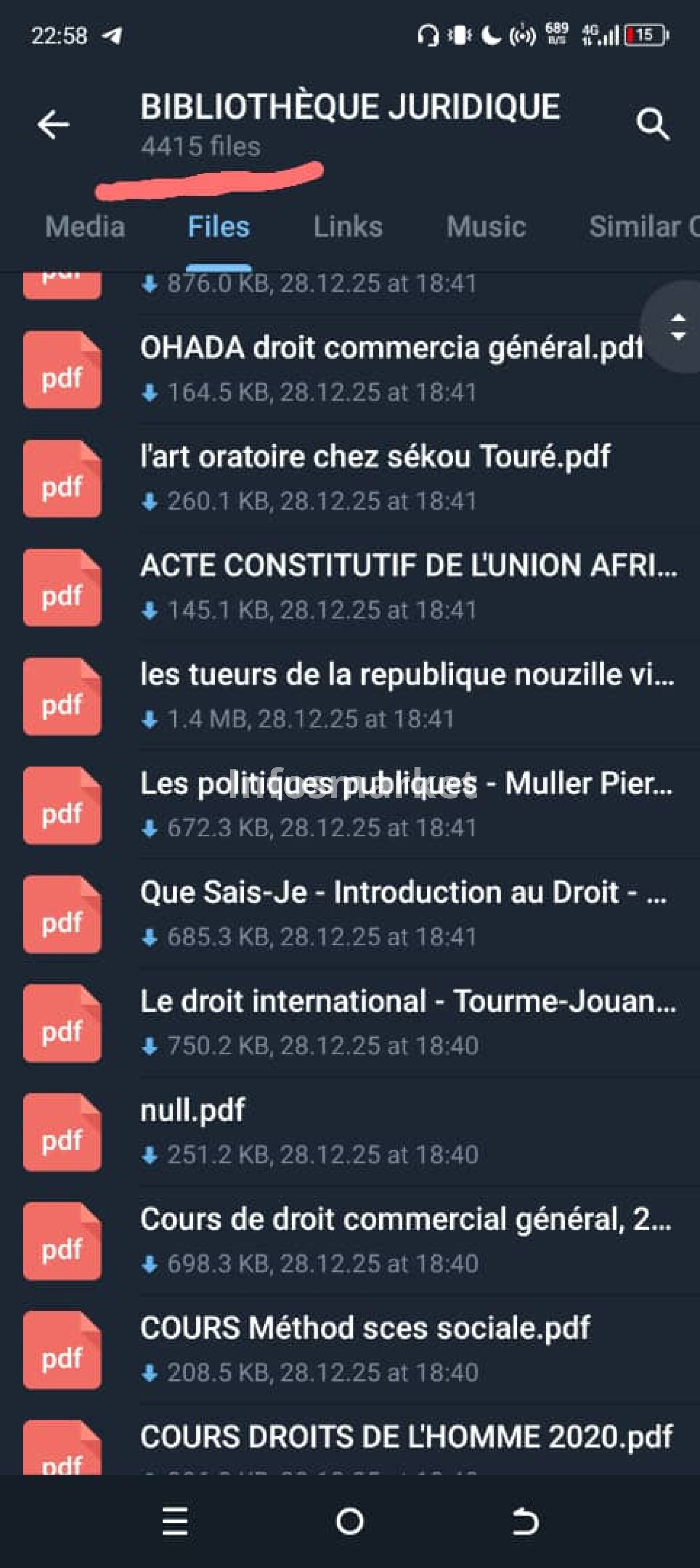Screen dimensions: 700x1568
Task: Download ACTE CONSTITUTIF DE L'UNION AFRI... file
Action: pyautogui.click(x=62, y=588)
